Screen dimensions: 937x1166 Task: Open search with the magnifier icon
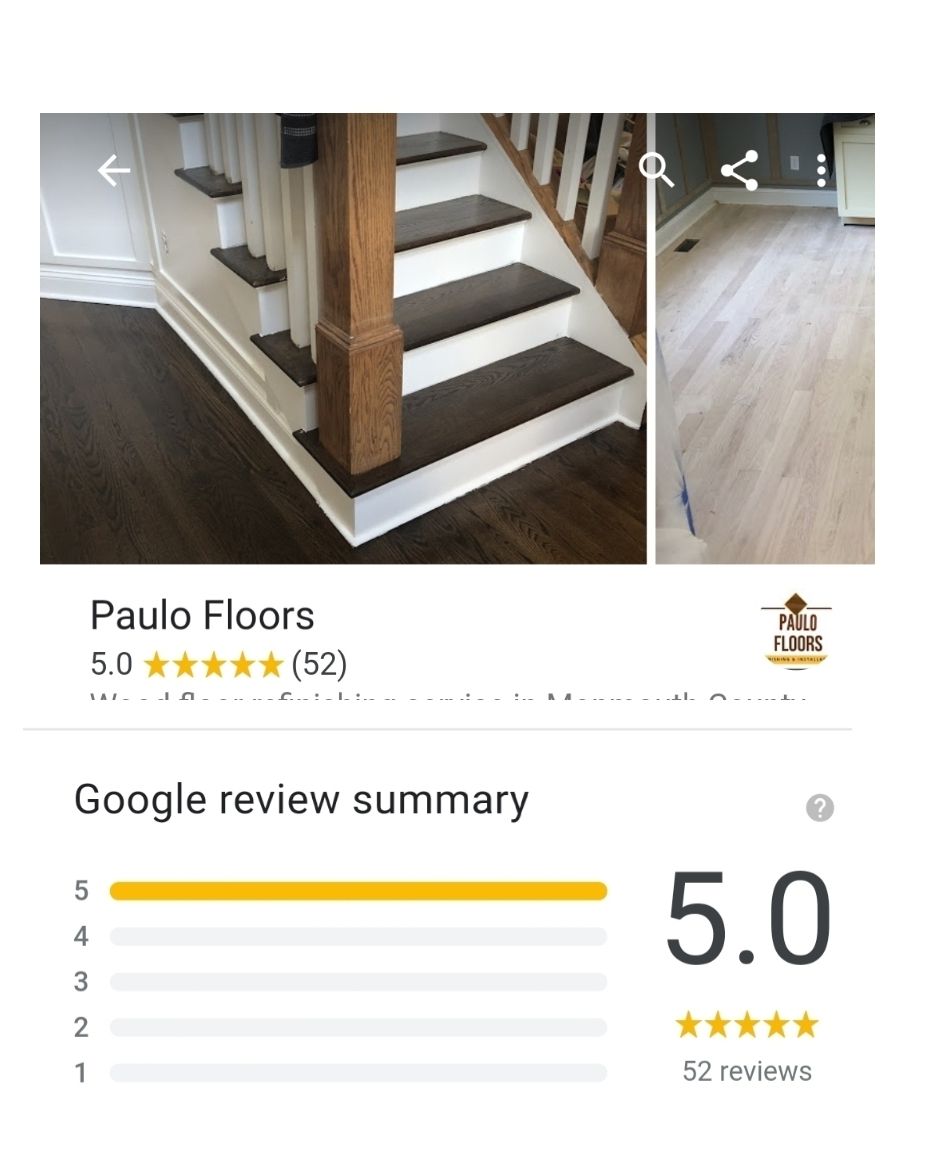656,170
